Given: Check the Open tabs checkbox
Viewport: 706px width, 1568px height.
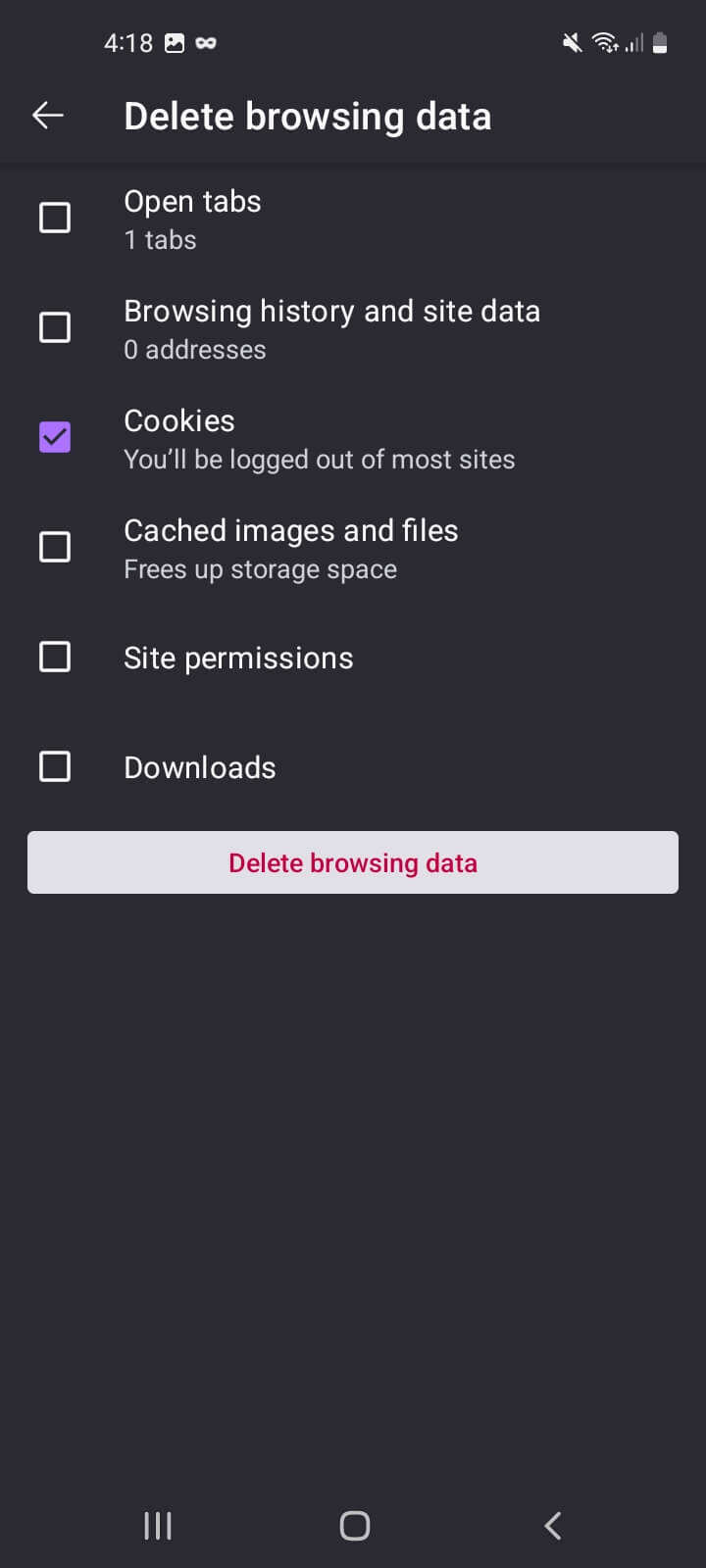Looking at the screenshot, I should click(x=55, y=218).
